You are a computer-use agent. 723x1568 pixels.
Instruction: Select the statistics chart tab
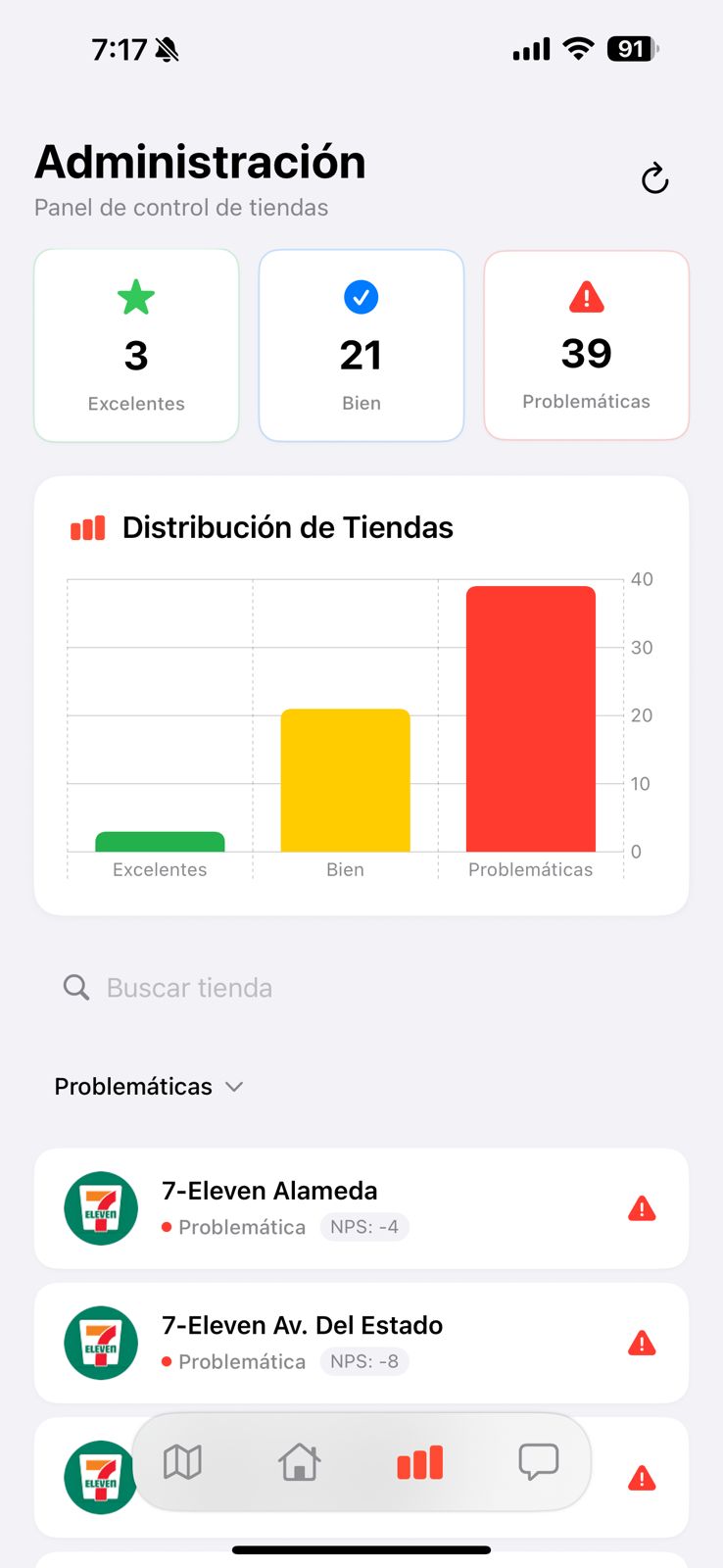[420, 1462]
